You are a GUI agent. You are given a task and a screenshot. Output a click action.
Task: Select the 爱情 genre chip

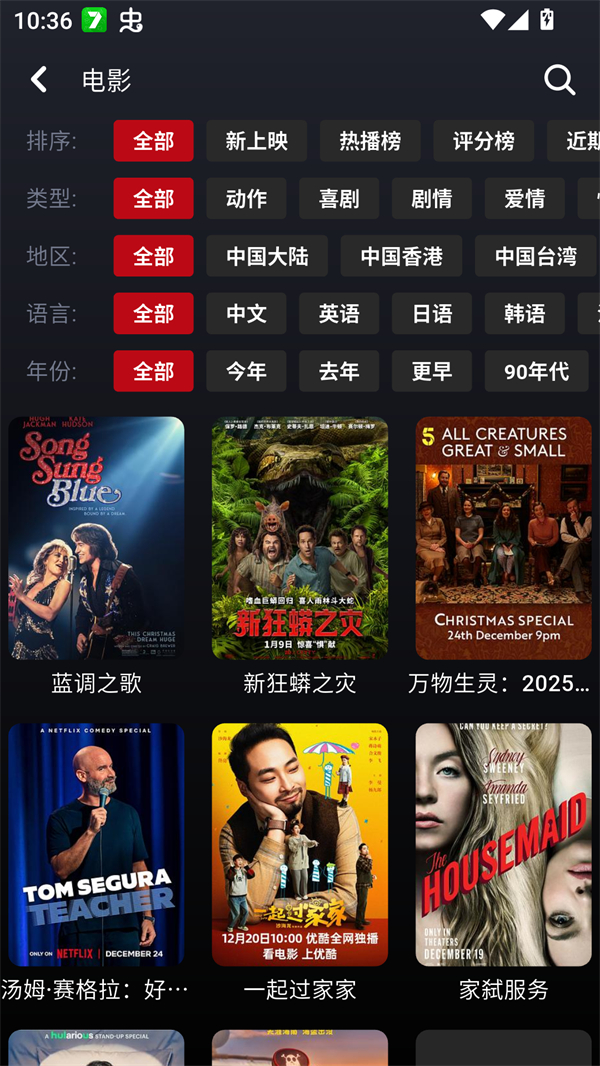point(525,199)
